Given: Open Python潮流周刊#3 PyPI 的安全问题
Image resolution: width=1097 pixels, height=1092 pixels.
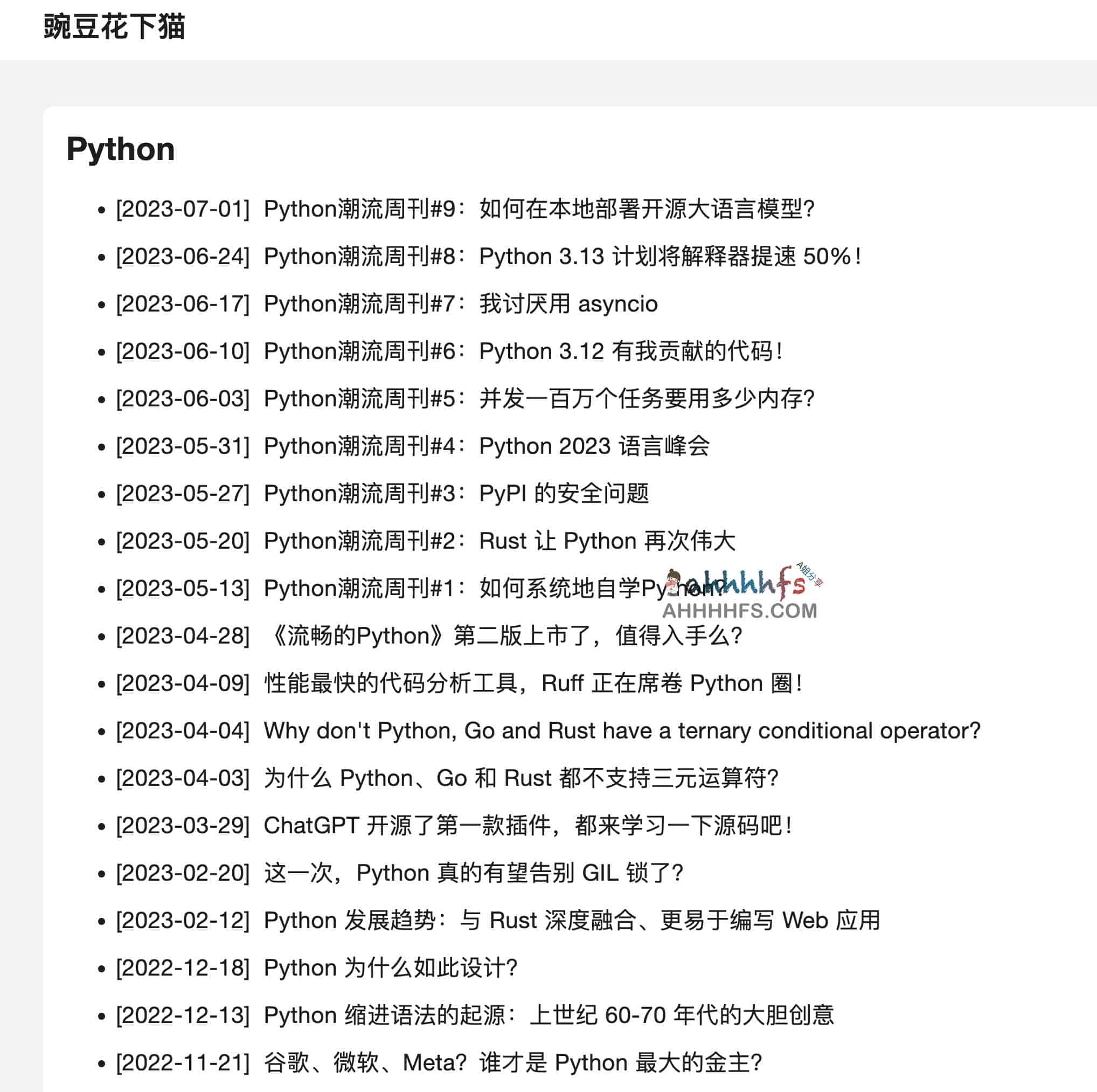Looking at the screenshot, I should (x=456, y=494).
